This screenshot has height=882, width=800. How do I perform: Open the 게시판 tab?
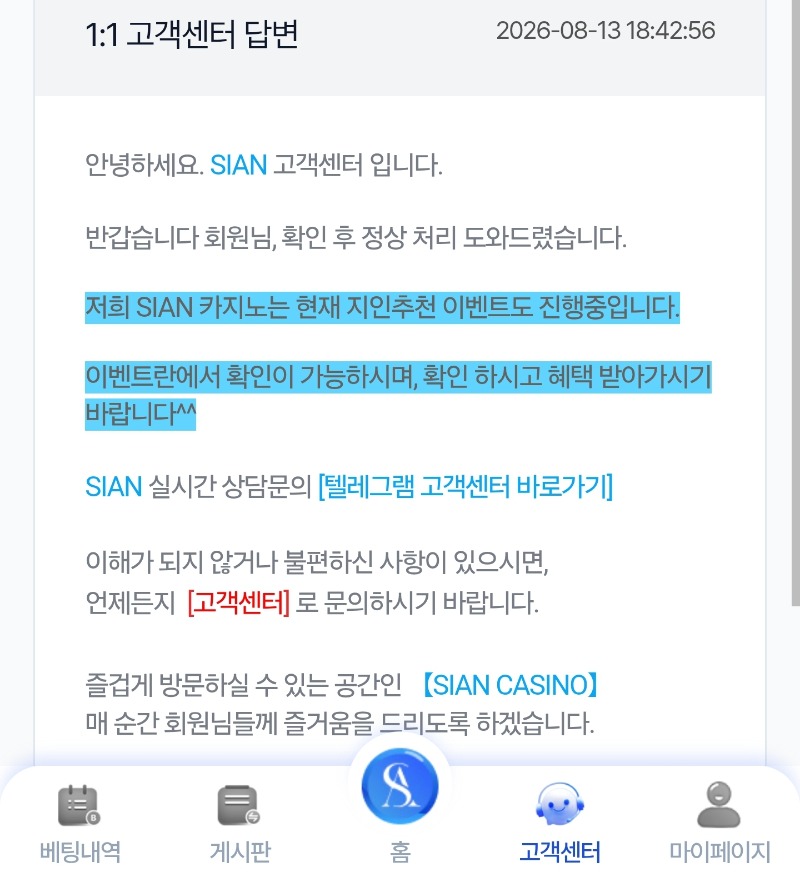[240, 824]
